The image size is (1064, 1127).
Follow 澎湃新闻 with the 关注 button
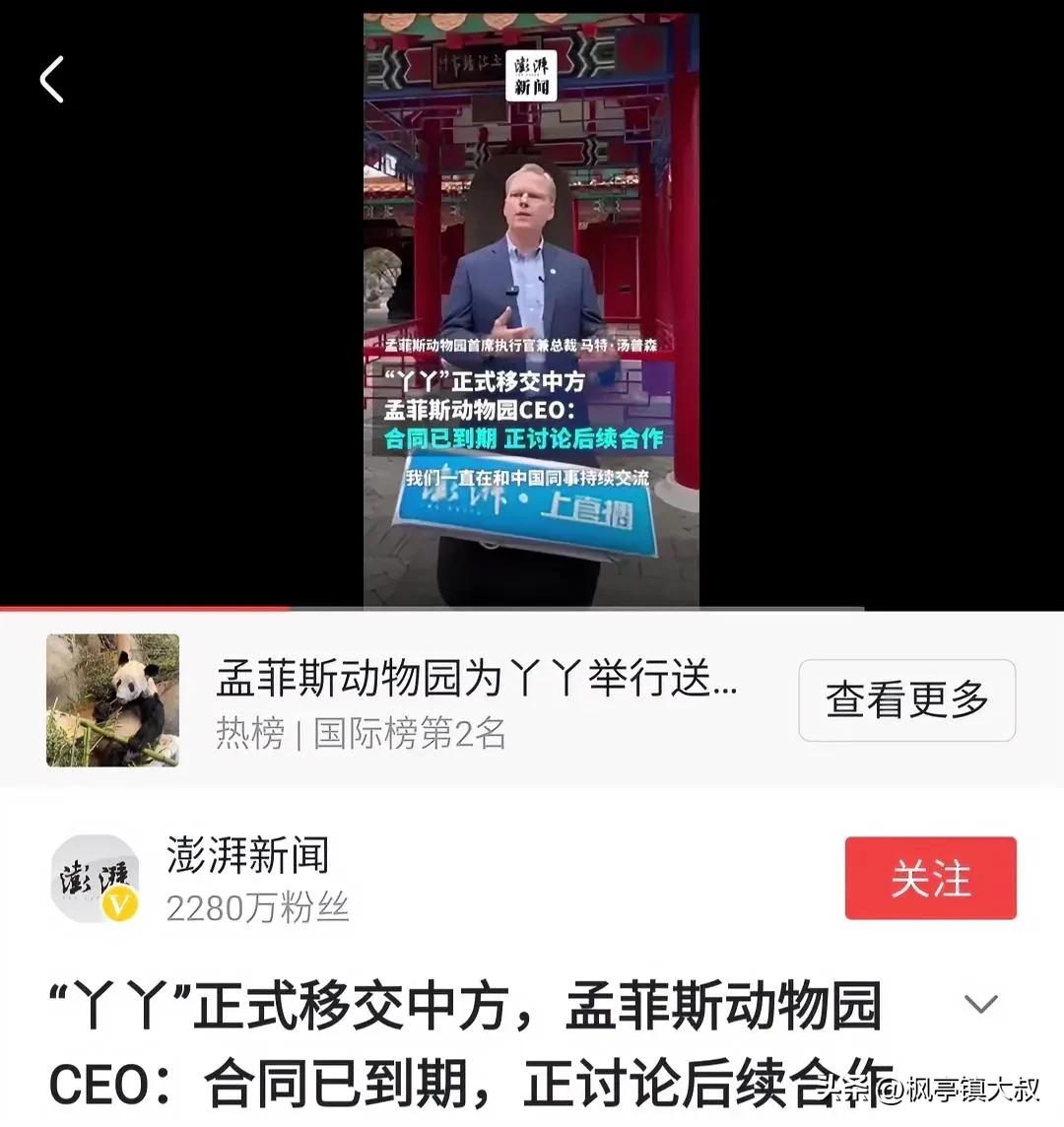coord(930,878)
